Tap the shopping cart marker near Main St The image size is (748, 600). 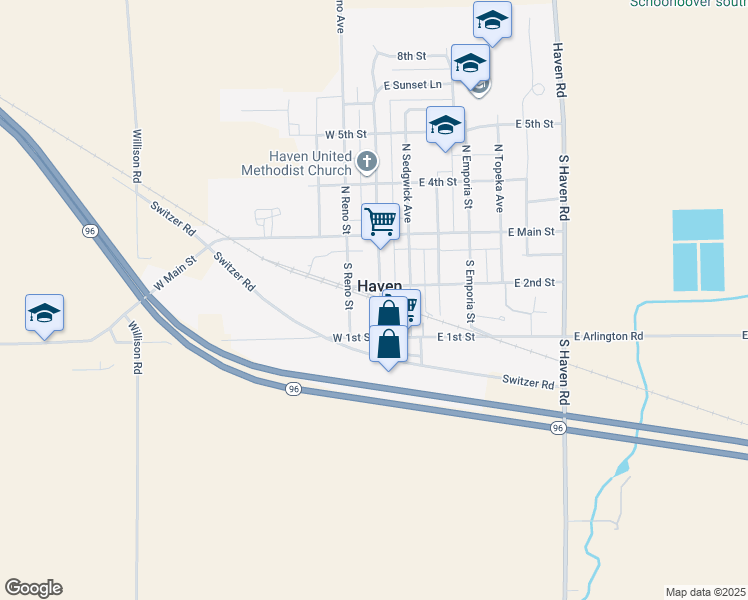click(380, 222)
